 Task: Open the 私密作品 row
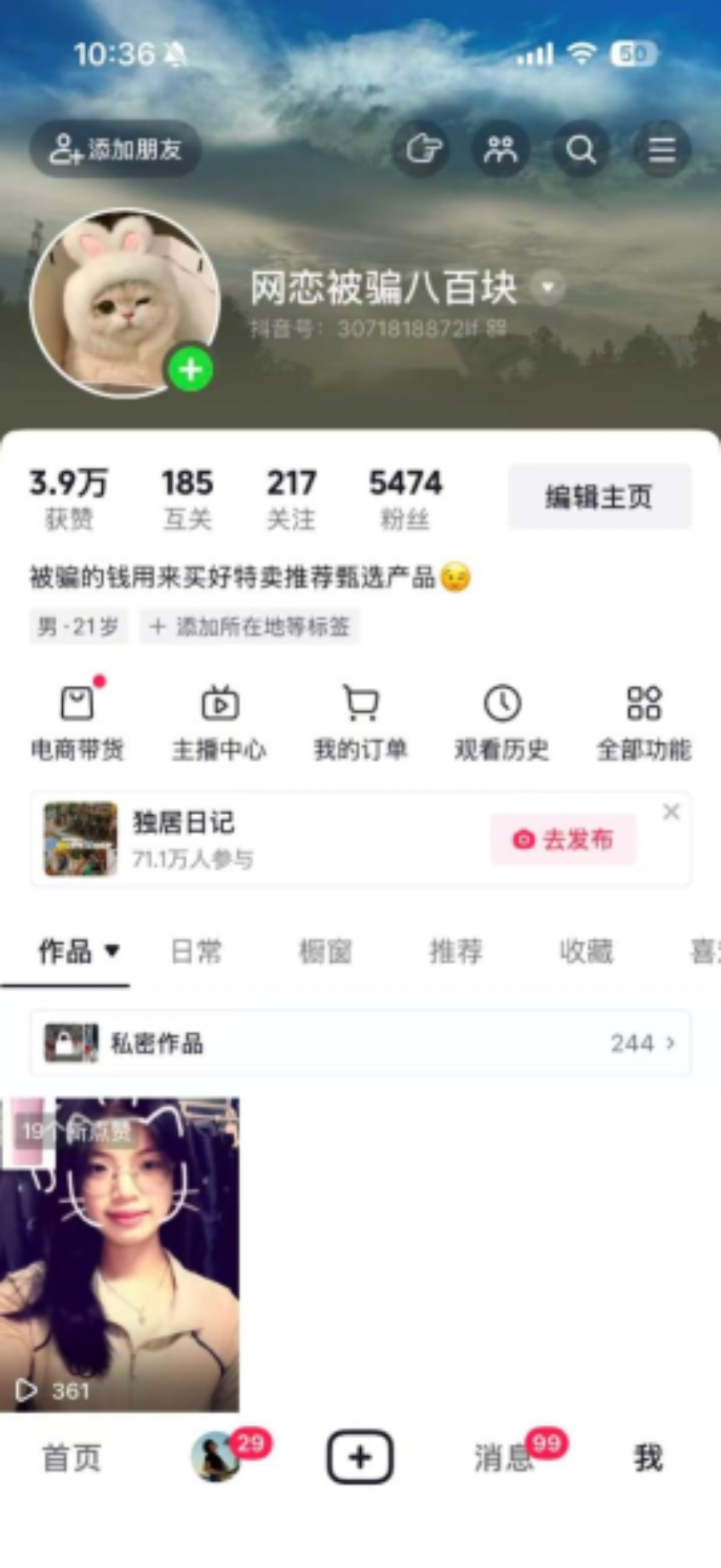pyautogui.click(x=360, y=1043)
